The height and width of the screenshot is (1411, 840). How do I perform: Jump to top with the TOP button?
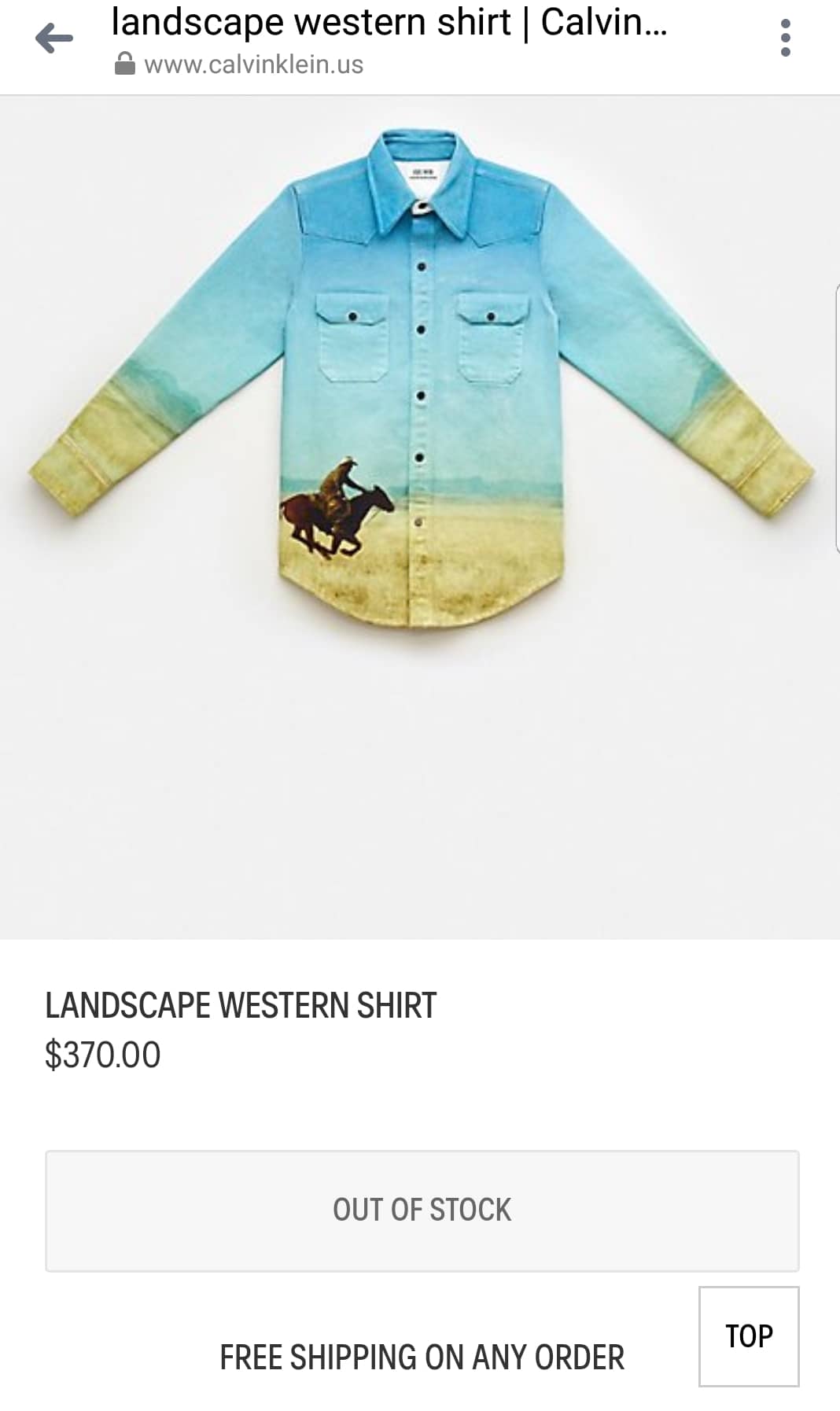[748, 1335]
